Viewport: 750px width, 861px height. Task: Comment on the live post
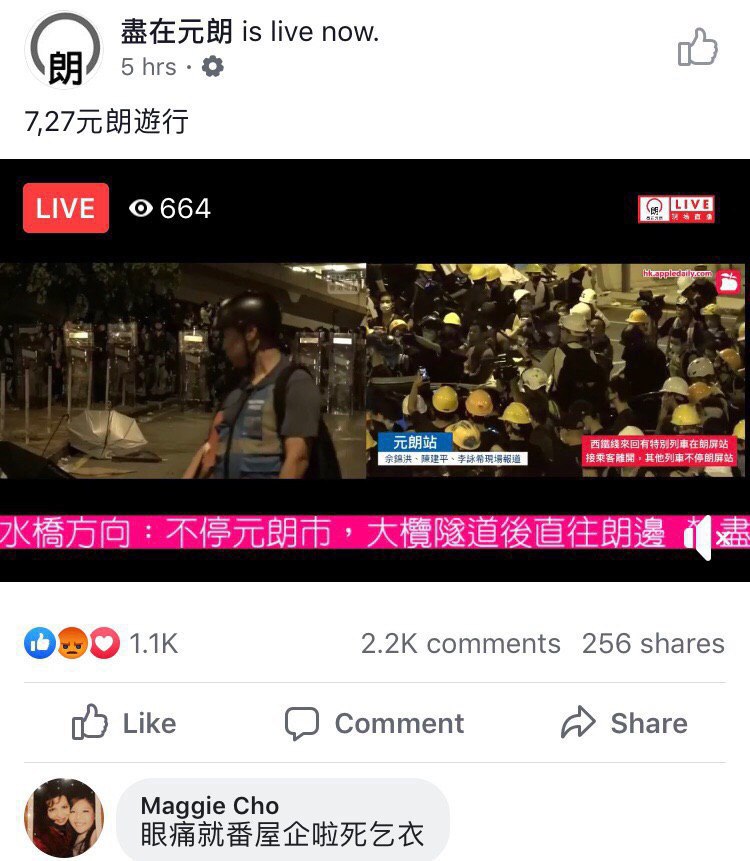click(374, 723)
